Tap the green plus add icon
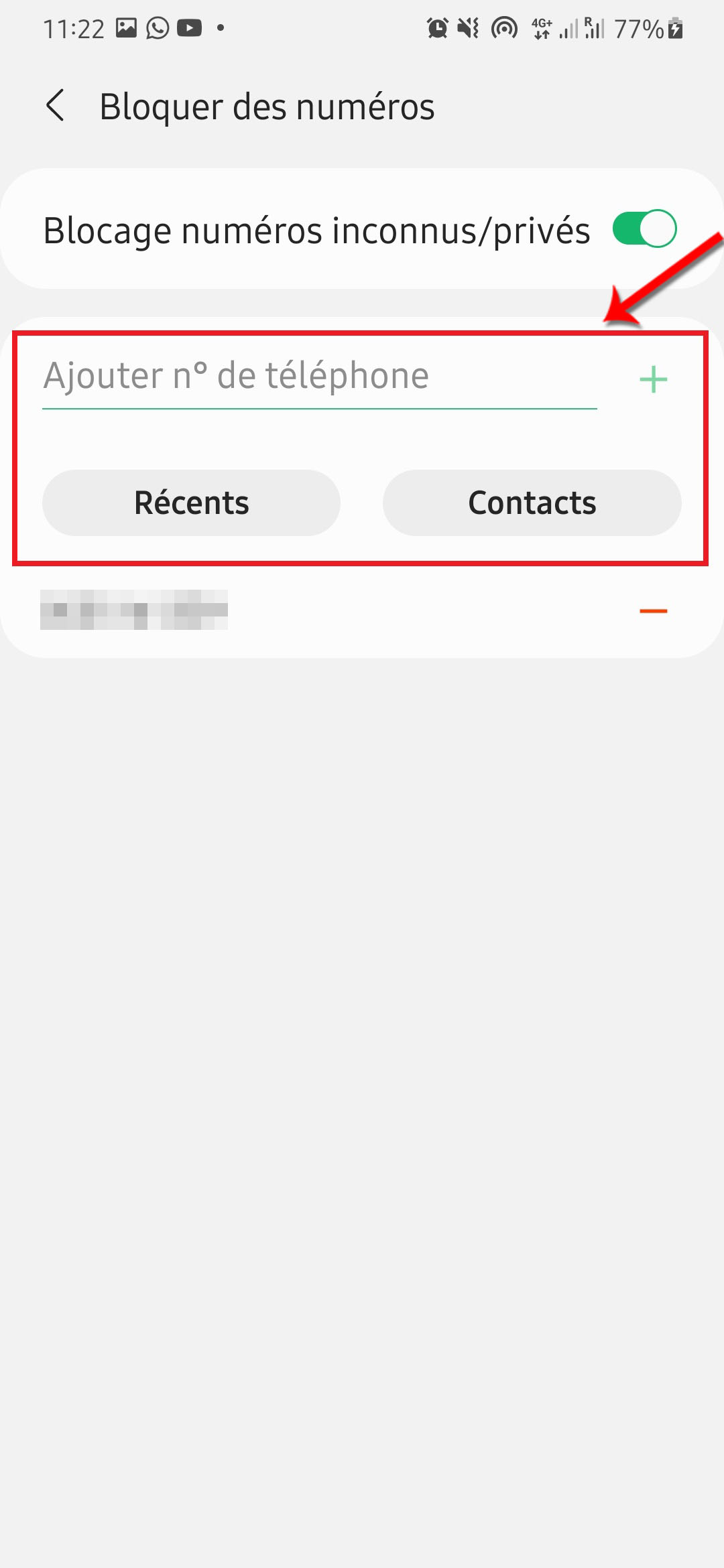Screen dimensions: 724x1568 (x=653, y=379)
